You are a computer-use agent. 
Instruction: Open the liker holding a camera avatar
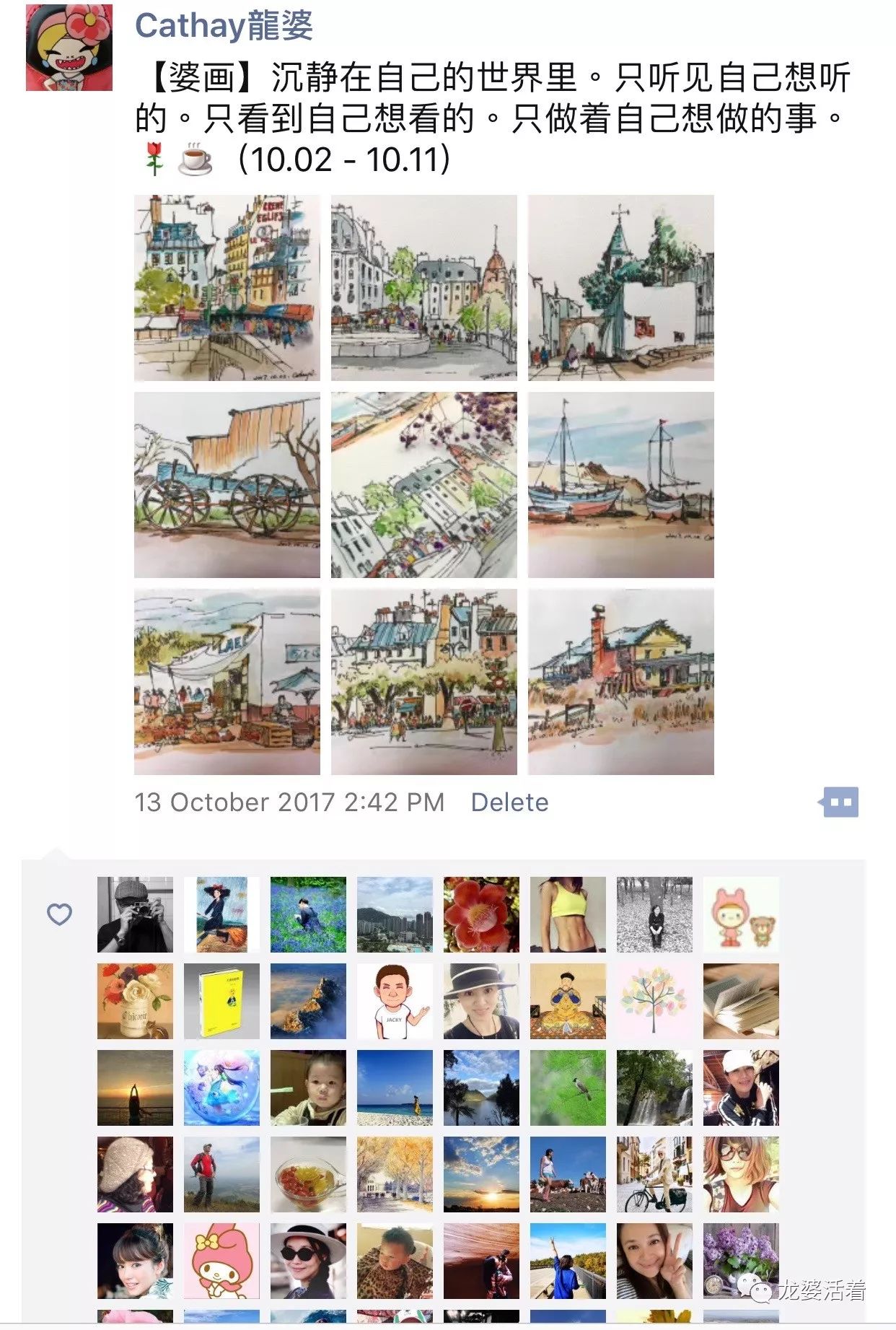click(x=135, y=914)
